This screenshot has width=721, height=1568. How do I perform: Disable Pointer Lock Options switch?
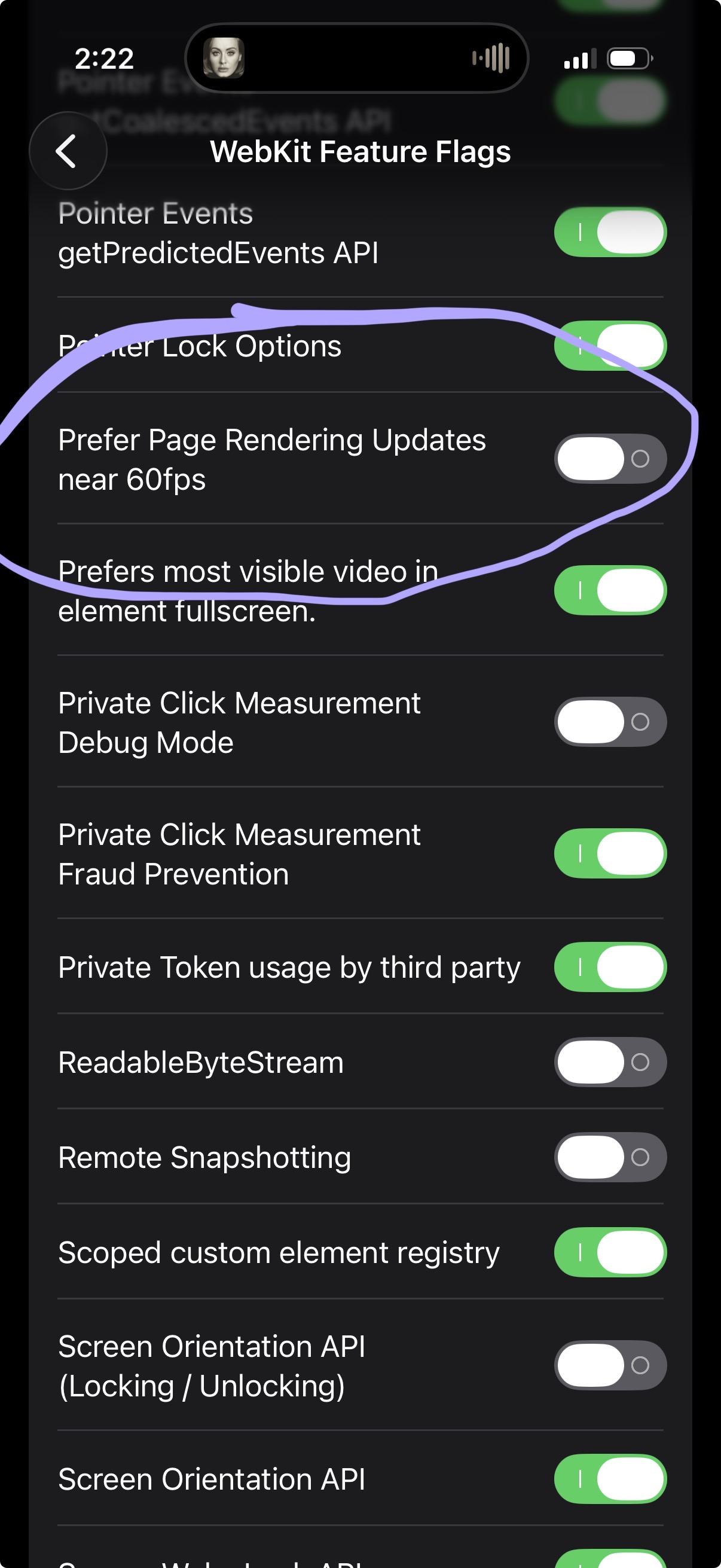610,346
